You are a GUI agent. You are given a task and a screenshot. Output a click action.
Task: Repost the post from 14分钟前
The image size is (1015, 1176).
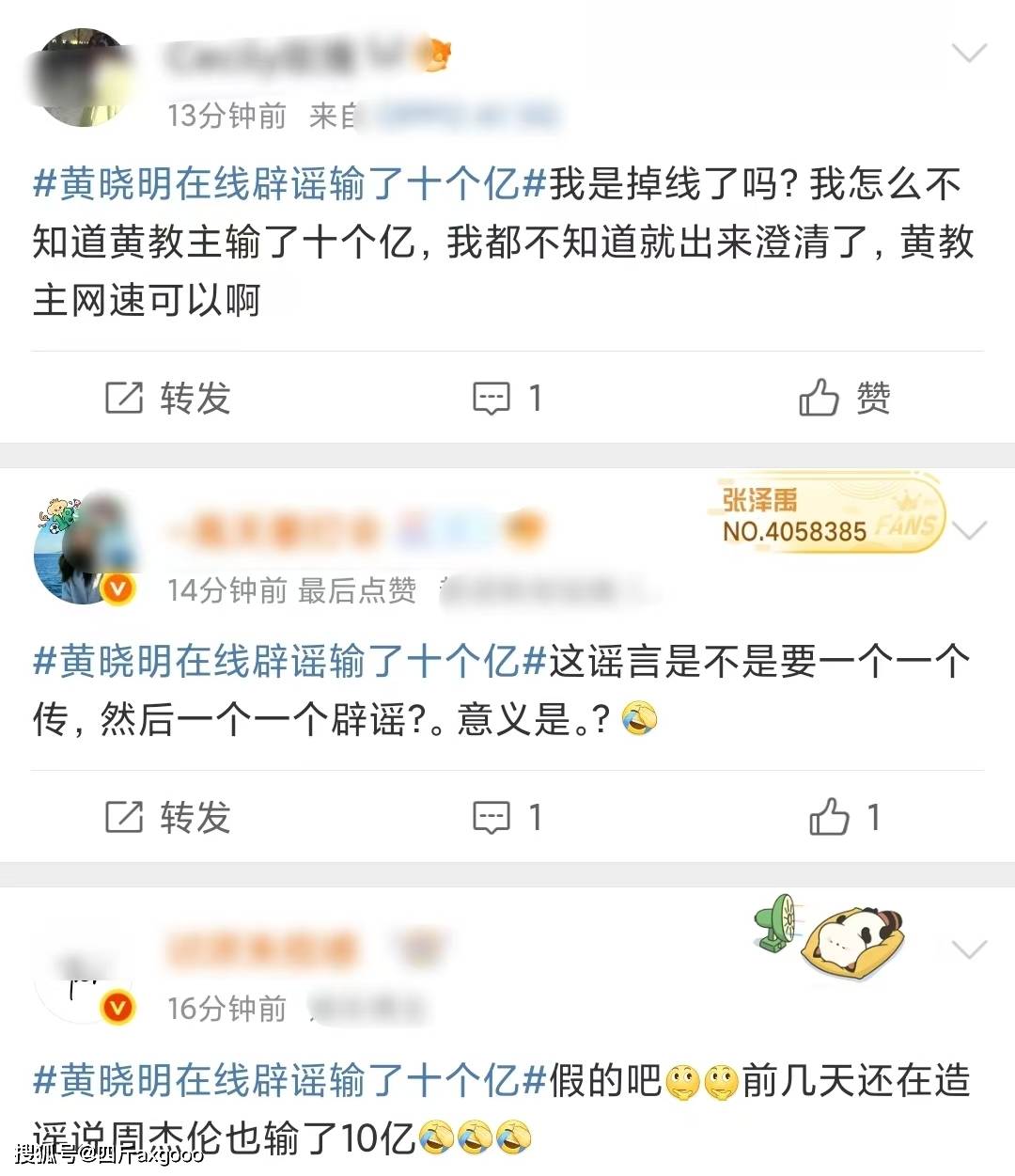pos(166,818)
